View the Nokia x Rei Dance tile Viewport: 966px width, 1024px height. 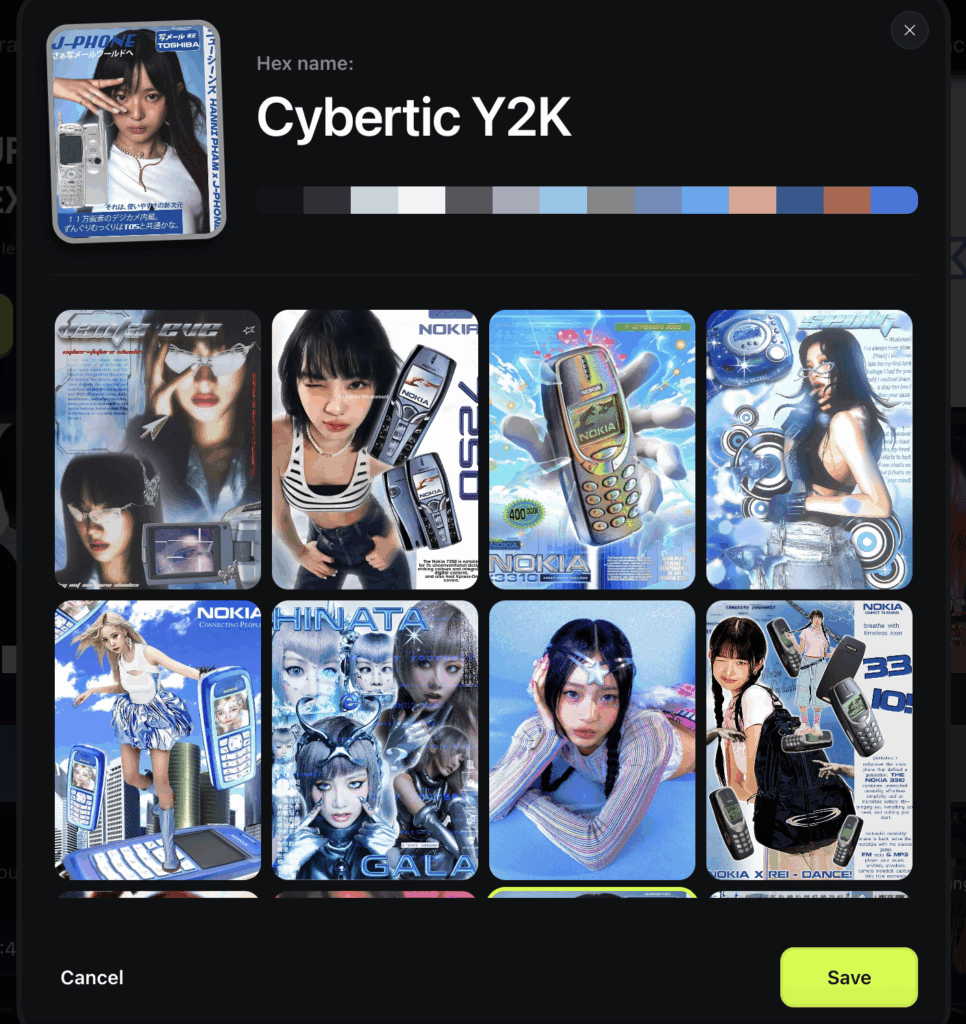809,740
